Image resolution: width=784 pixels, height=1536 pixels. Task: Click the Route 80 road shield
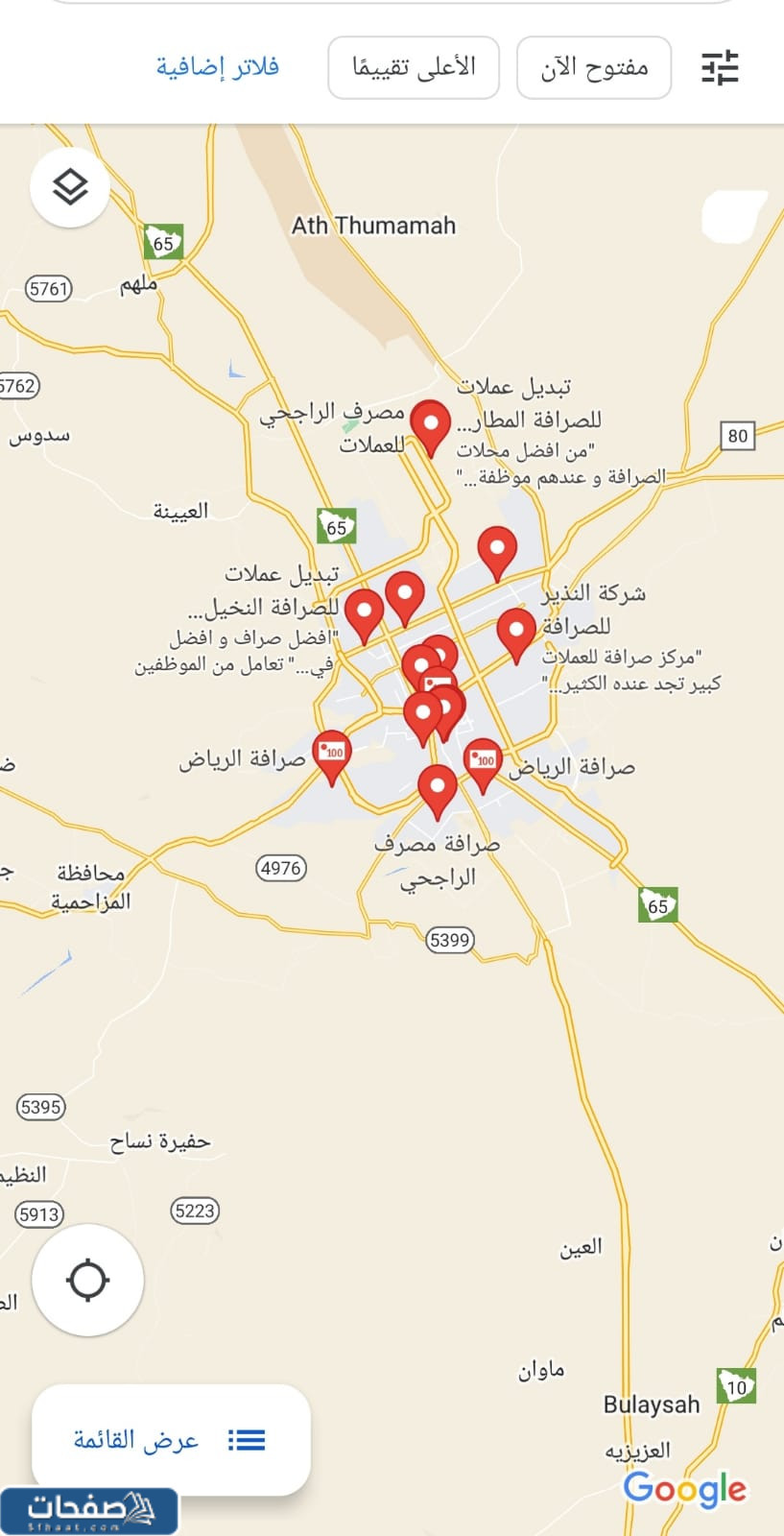pyautogui.click(x=737, y=434)
